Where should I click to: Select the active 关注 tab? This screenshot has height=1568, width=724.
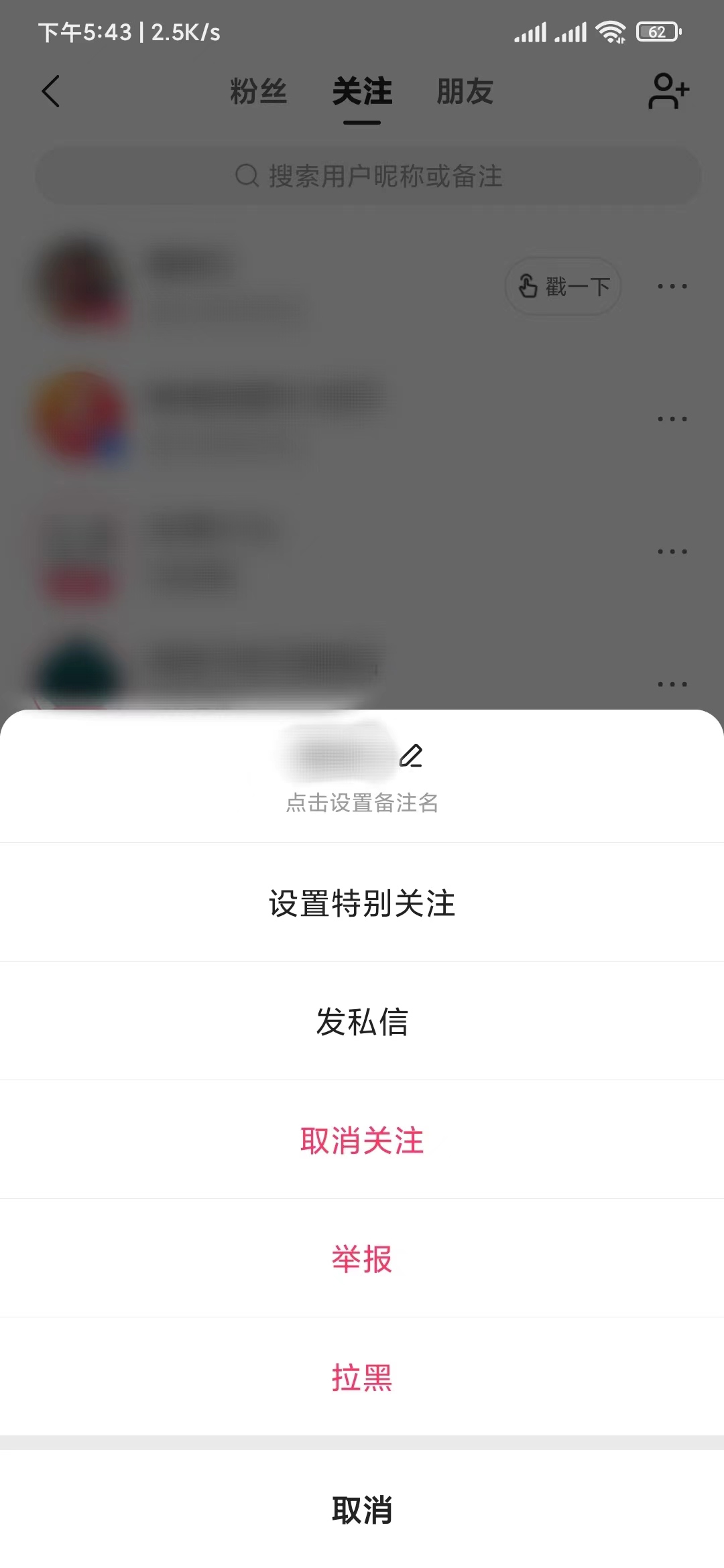click(x=362, y=92)
